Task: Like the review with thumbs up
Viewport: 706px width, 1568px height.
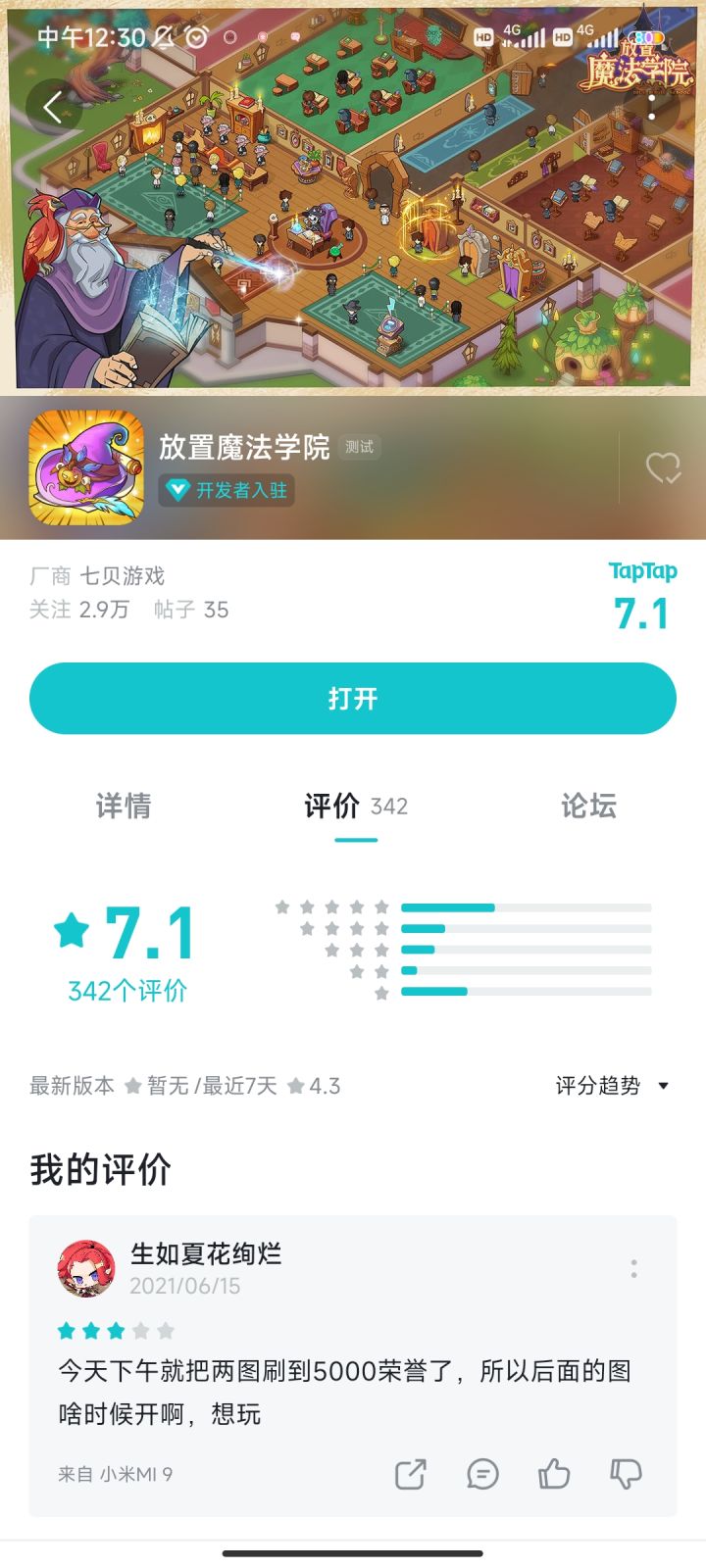Action: [555, 1474]
